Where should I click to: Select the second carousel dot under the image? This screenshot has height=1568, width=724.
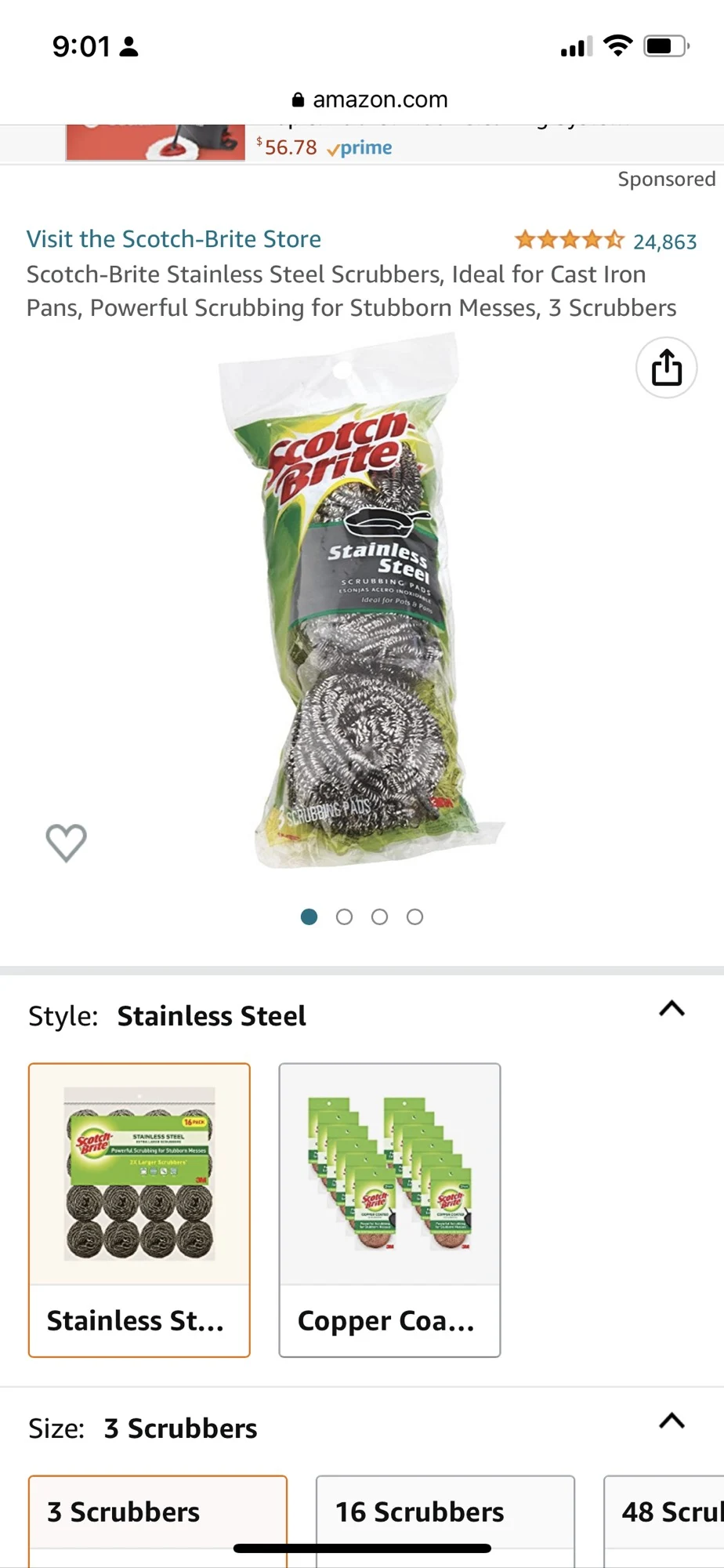tap(344, 916)
